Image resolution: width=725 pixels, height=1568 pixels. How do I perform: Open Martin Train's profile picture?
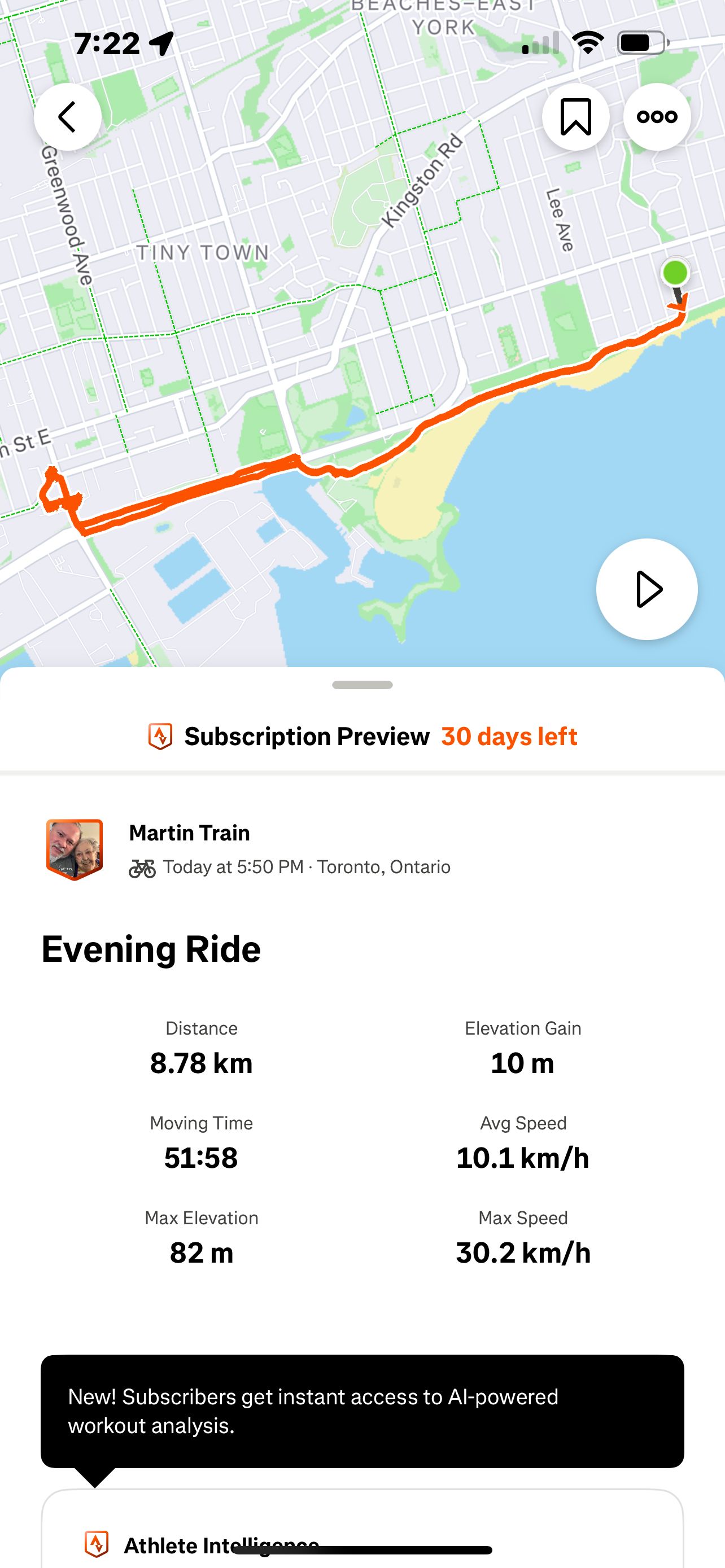pyautogui.click(x=75, y=849)
